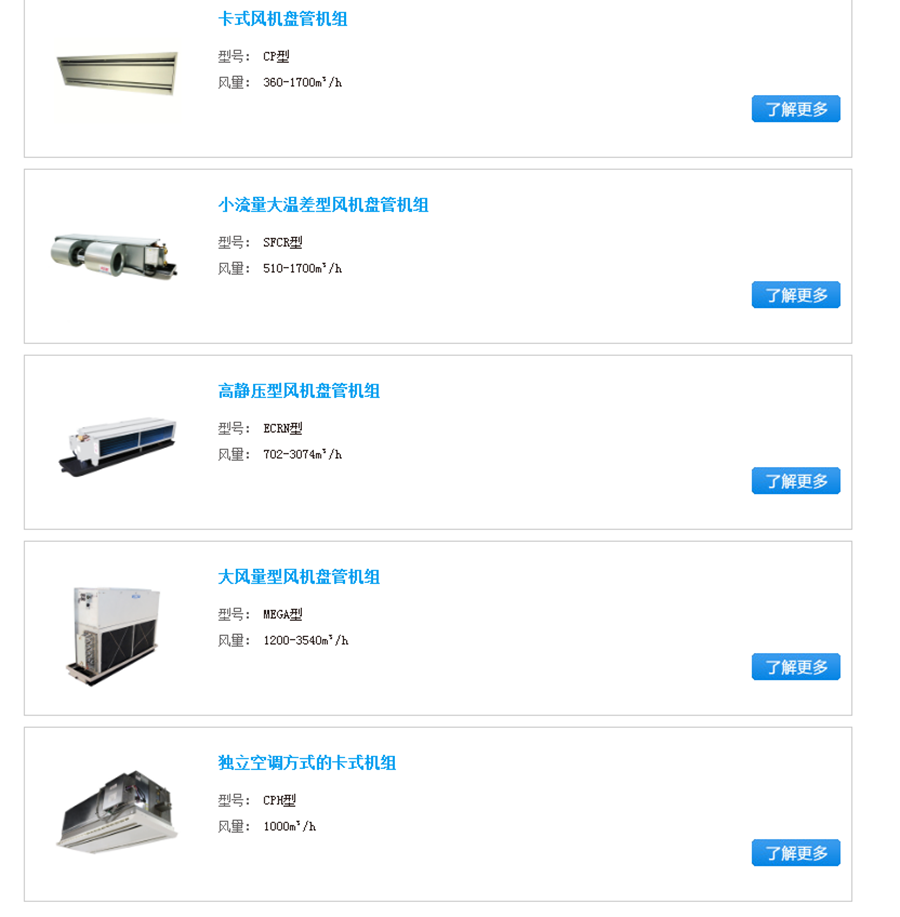Screen dimensions: 900x917
Task: View the CP型 product image
Action: (x=117, y=72)
